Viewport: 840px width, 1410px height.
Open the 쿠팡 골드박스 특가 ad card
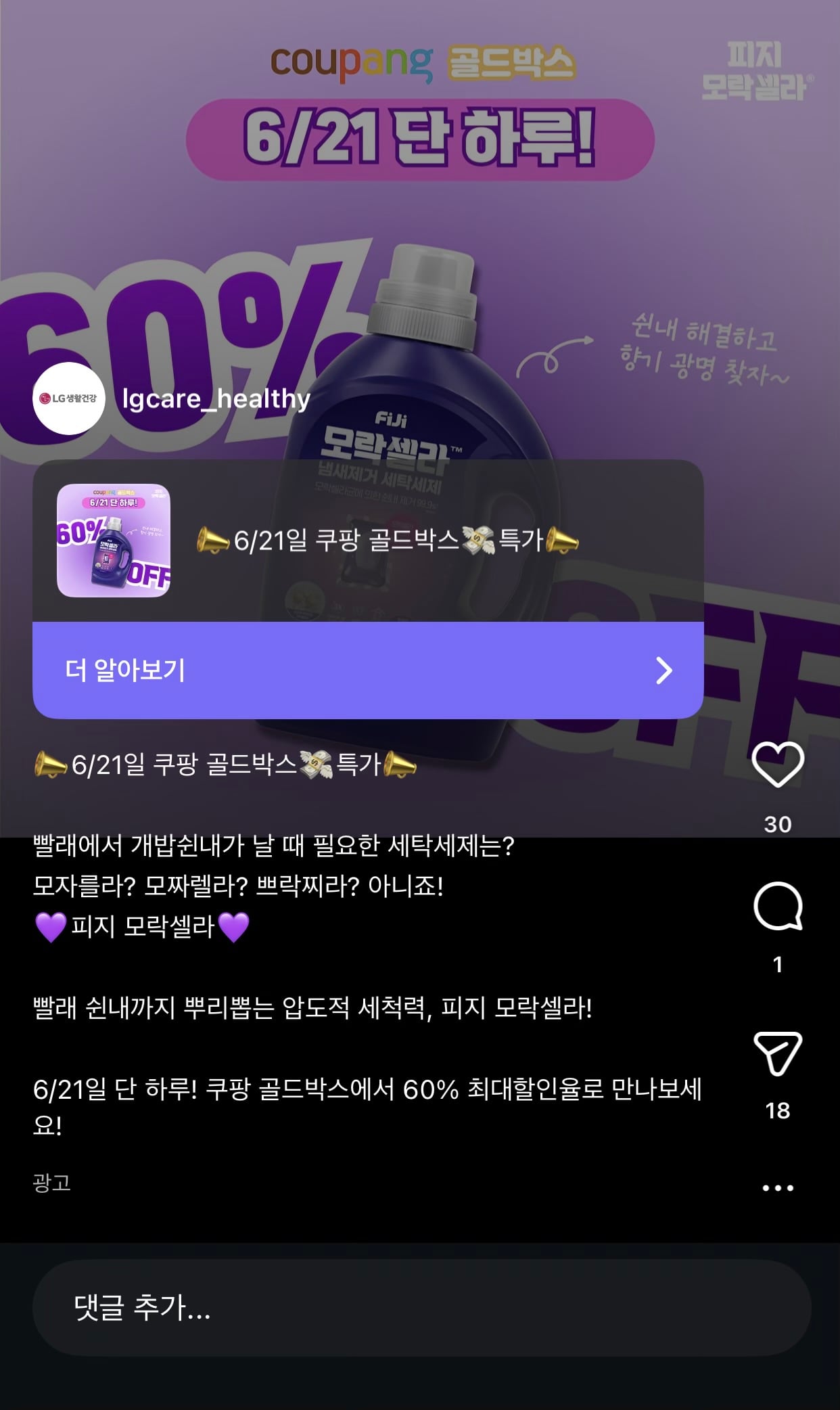click(368, 541)
